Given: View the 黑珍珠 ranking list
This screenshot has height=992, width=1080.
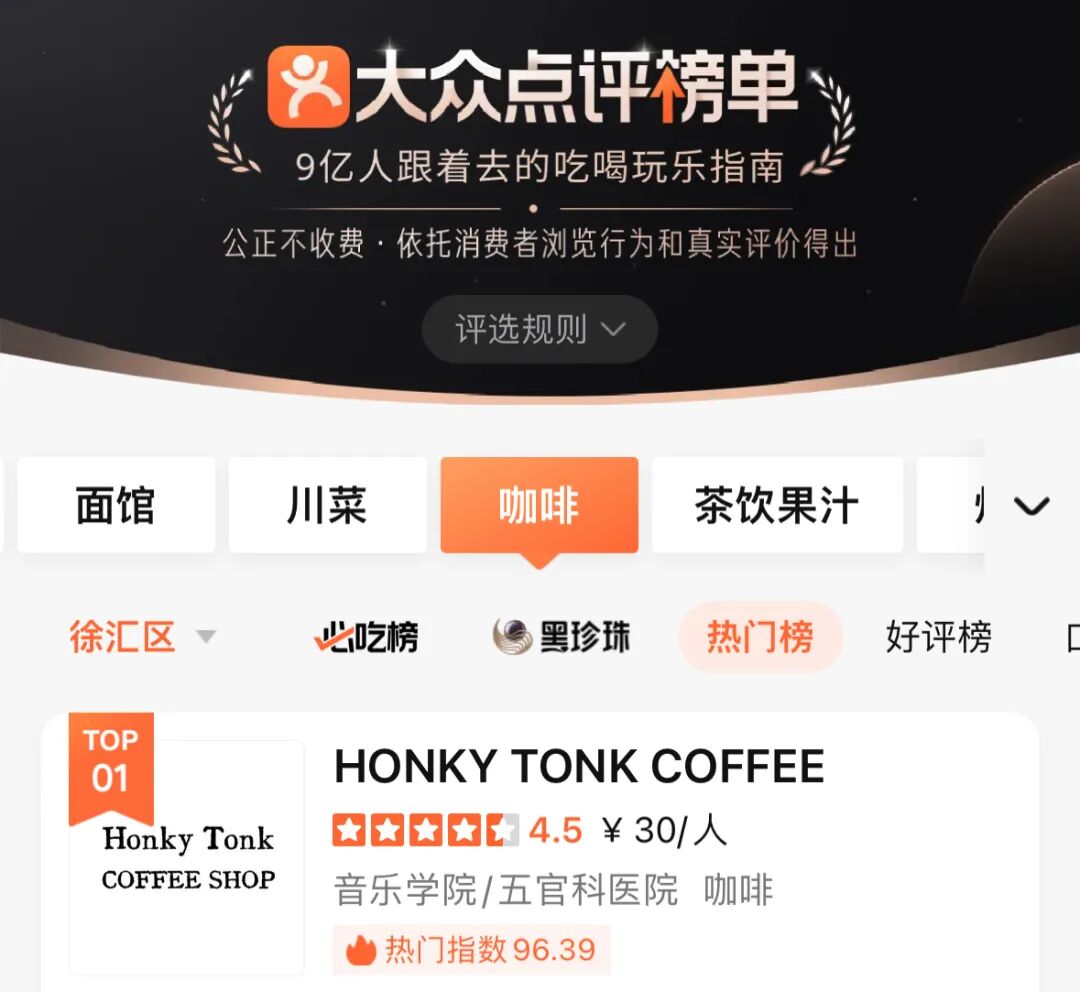Looking at the screenshot, I should [562, 637].
